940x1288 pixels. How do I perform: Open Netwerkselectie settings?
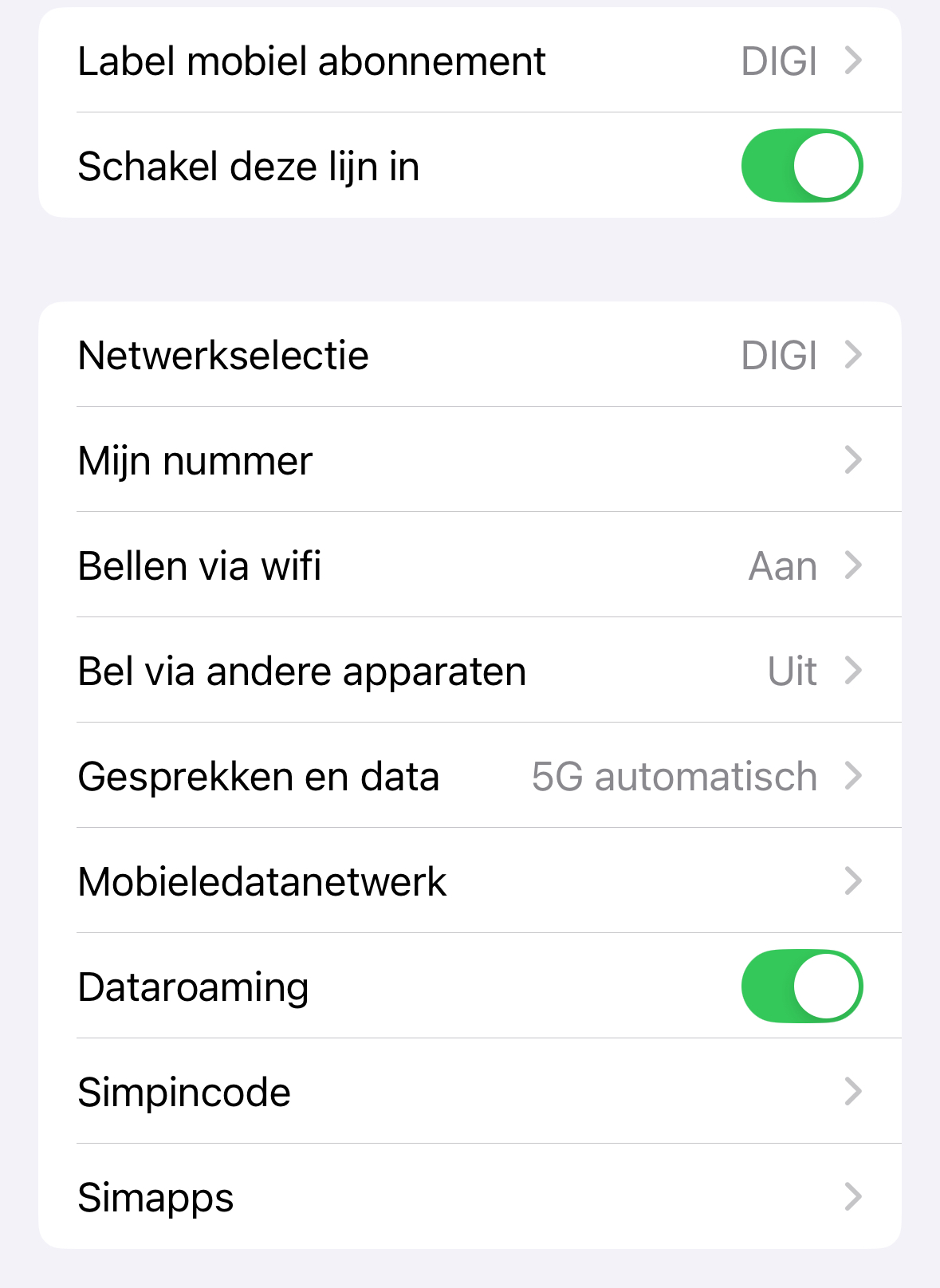[x=470, y=356]
